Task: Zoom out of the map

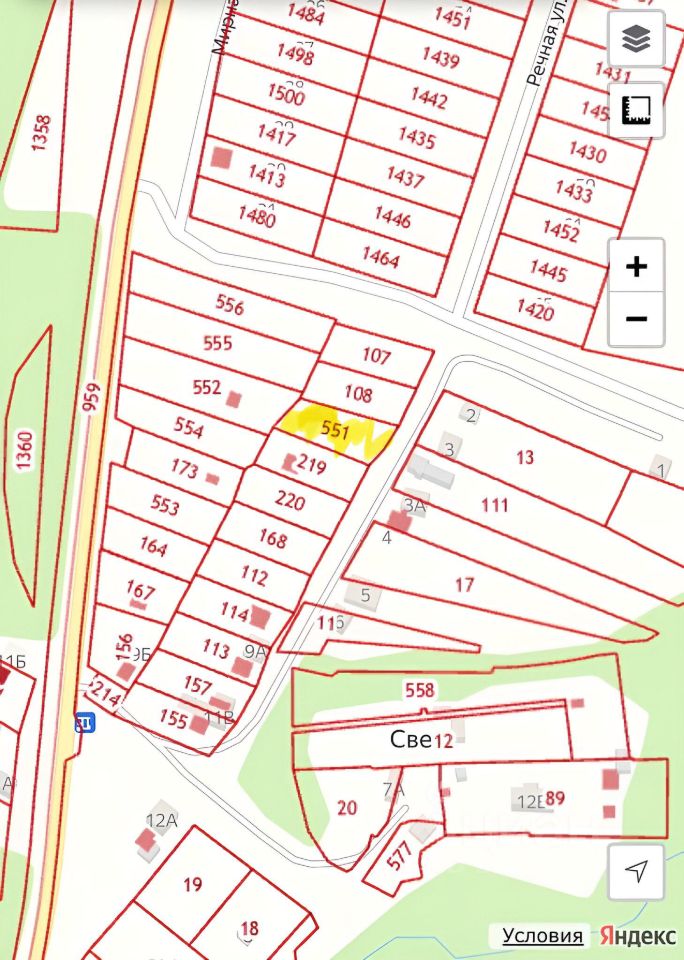Action: (x=636, y=319)
